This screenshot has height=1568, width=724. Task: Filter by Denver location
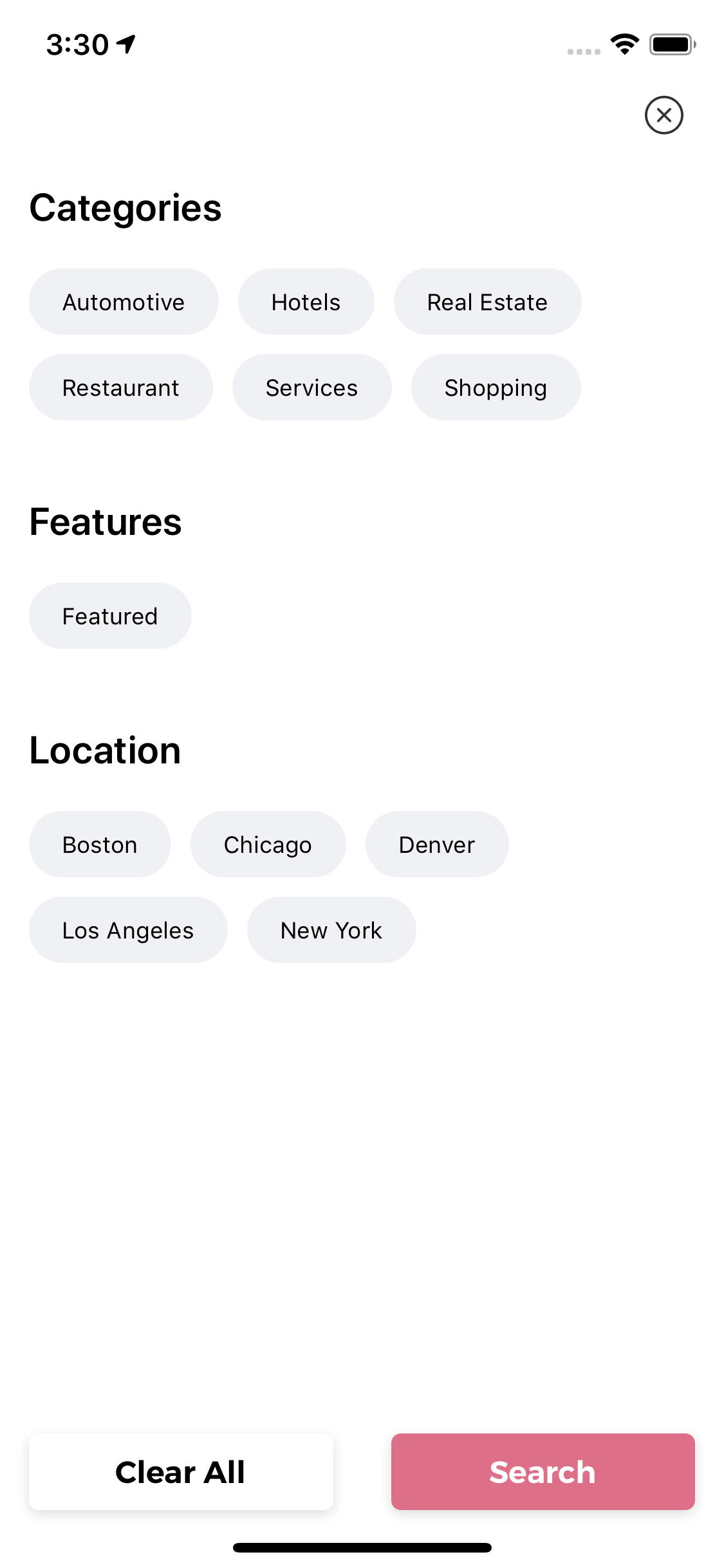coord(437,845)
